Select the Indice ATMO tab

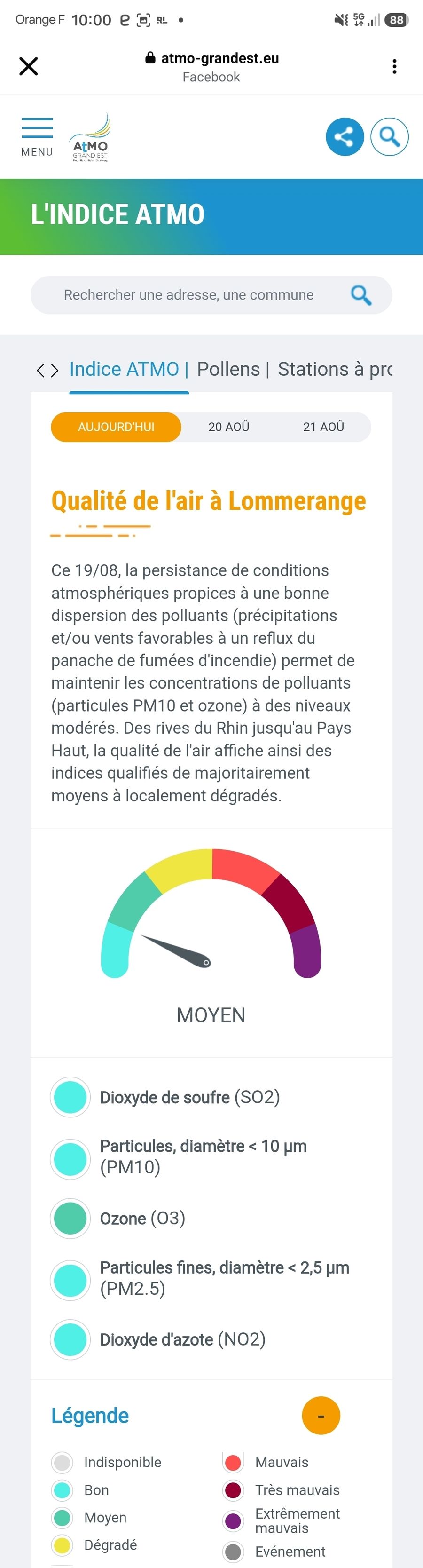coord(124,369)
